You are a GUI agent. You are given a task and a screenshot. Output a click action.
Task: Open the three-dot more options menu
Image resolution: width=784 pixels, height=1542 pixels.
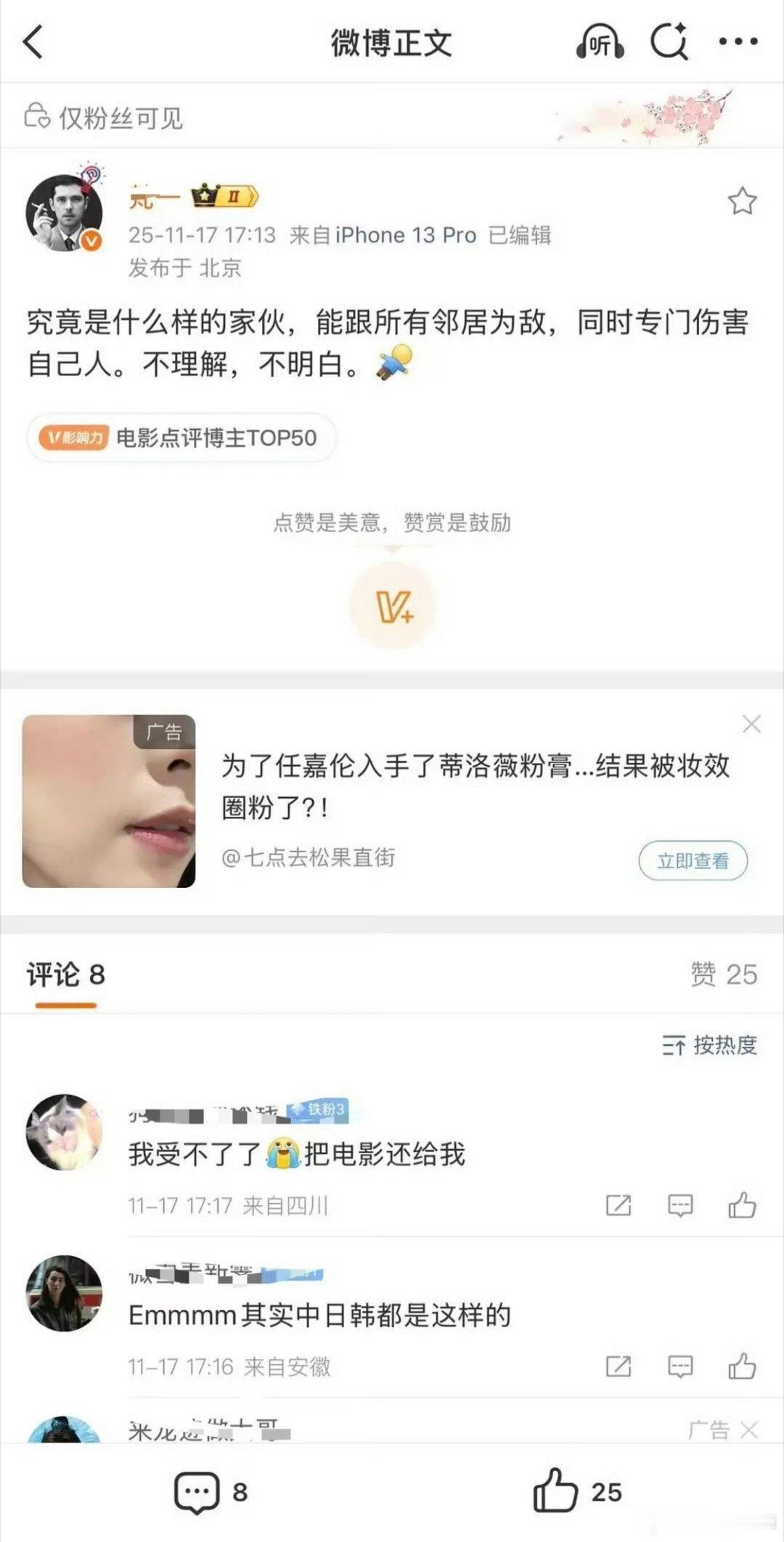point(738,42)
